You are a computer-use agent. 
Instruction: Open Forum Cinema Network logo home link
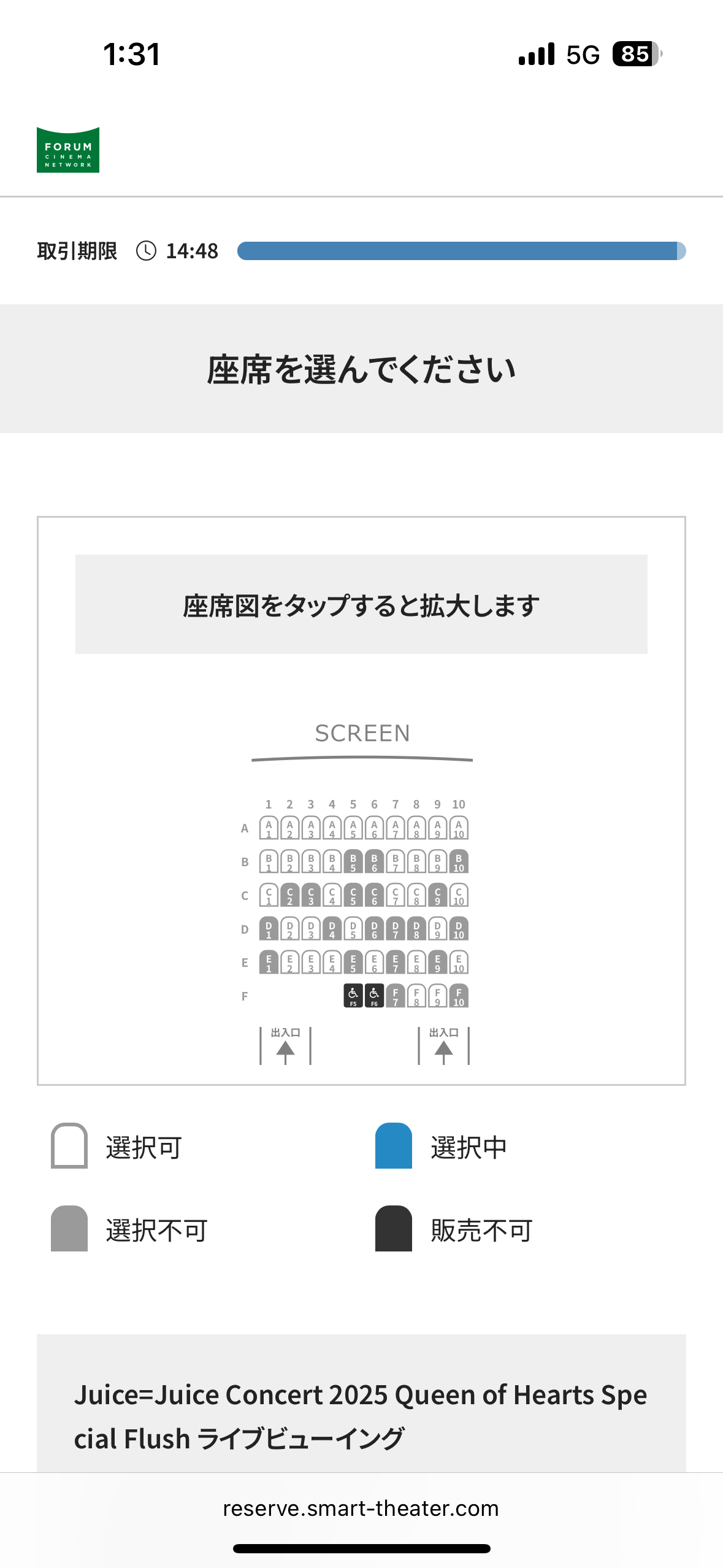[x=68, y=150]
